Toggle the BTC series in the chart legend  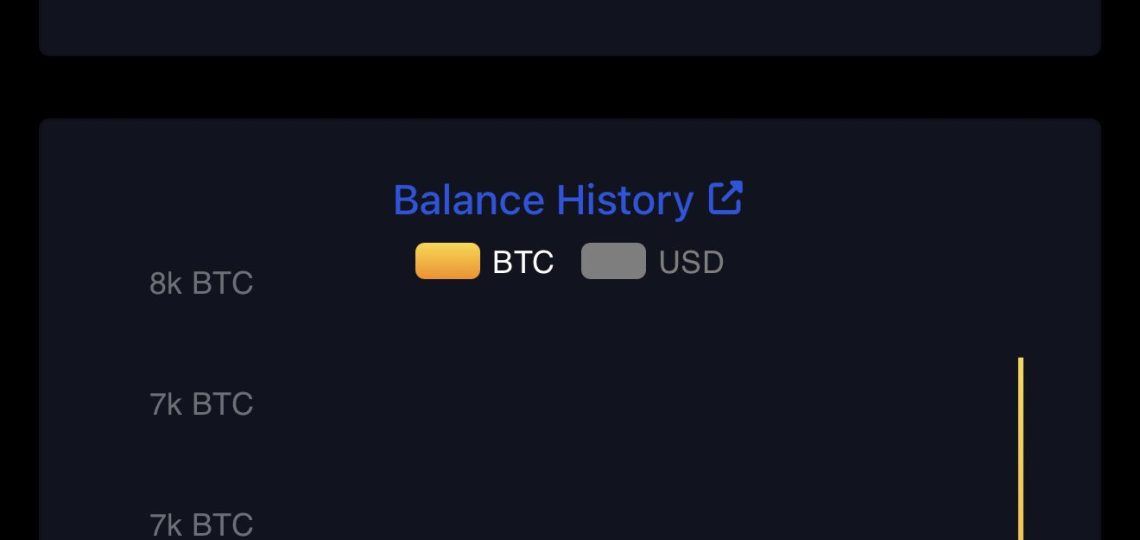[x=485, y=262]
